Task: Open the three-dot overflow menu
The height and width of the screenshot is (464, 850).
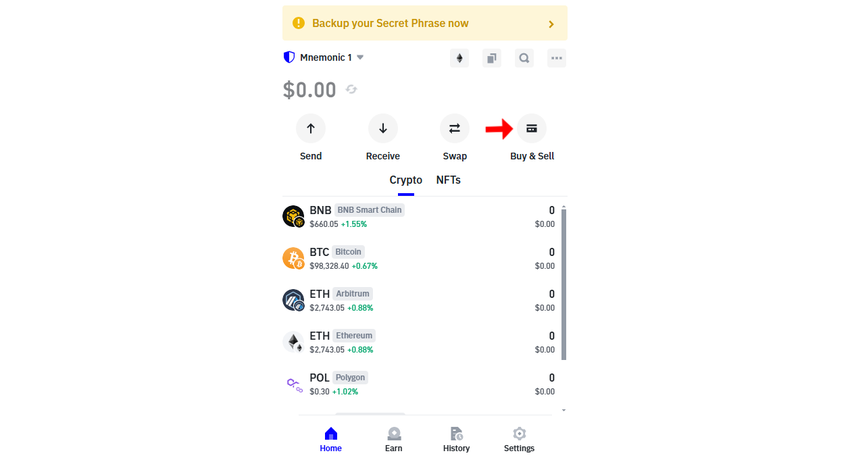Action: click(x=557, y=58)
